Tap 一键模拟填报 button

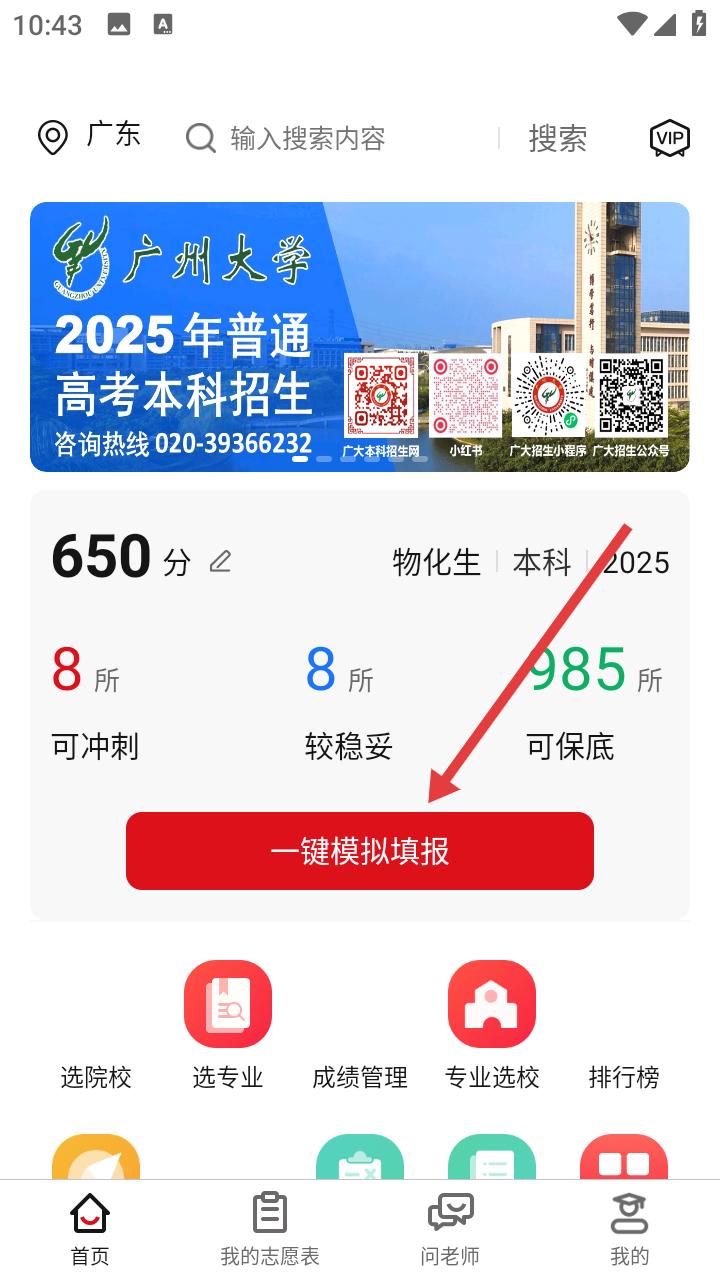(359, 851)
